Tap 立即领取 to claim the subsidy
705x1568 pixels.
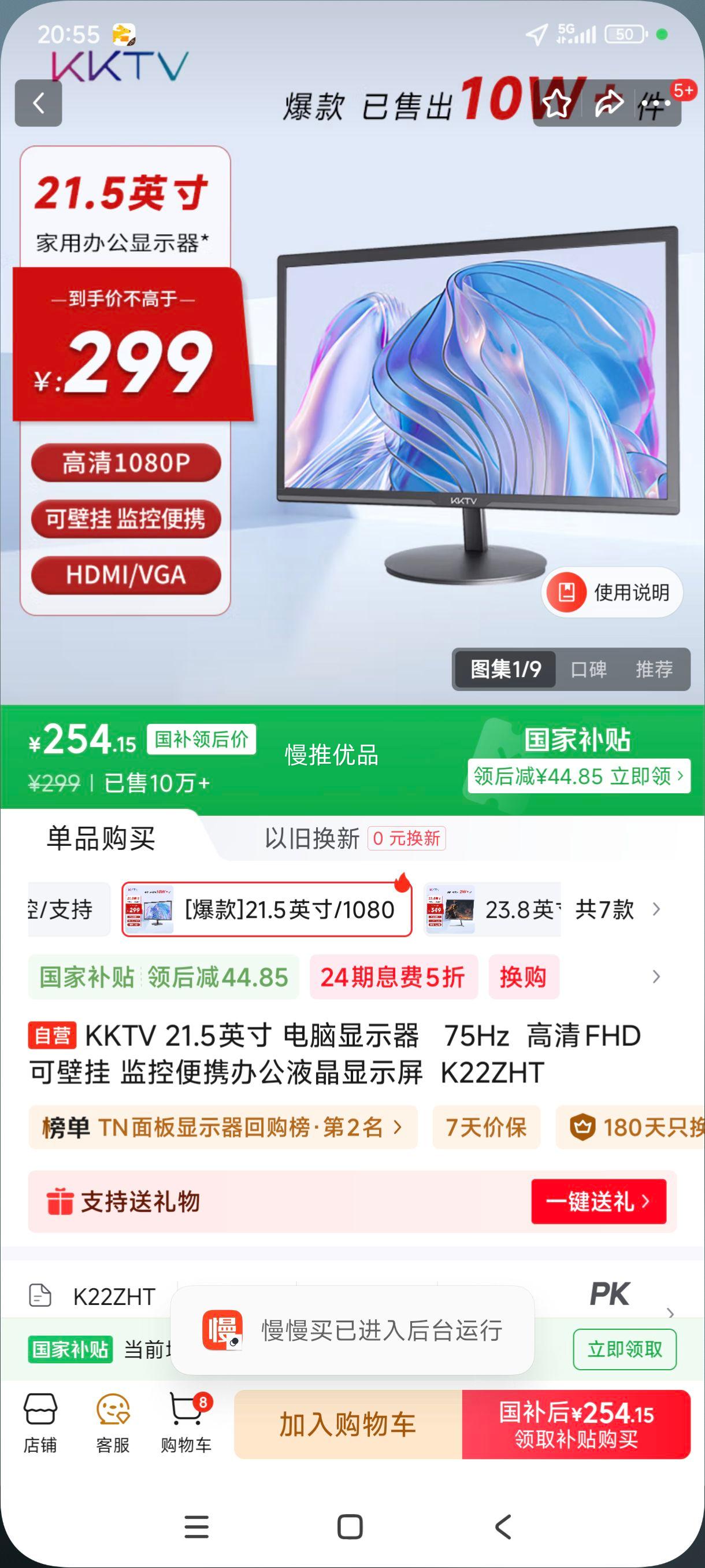(x=624, y=1349)
